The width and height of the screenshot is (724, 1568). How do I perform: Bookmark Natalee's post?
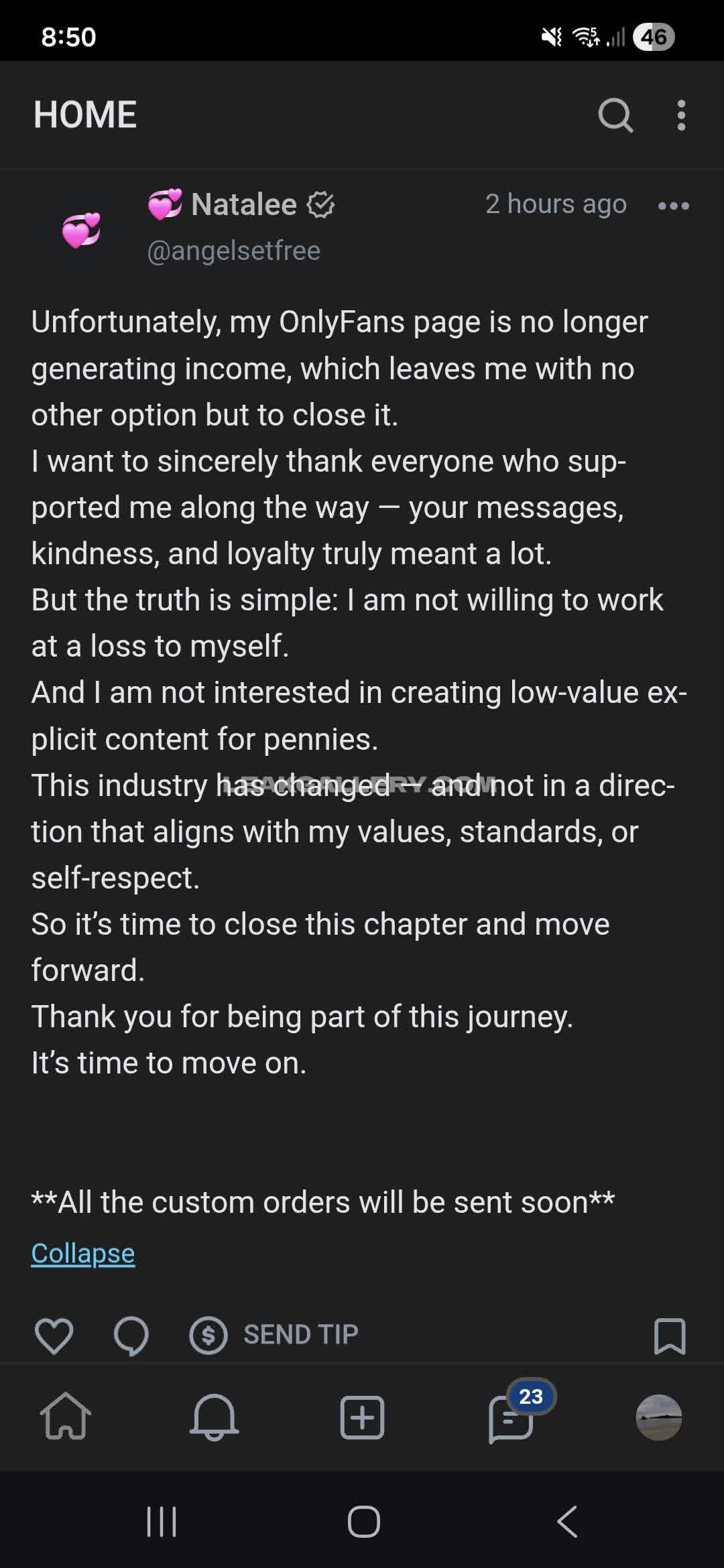pos(669,1335)
